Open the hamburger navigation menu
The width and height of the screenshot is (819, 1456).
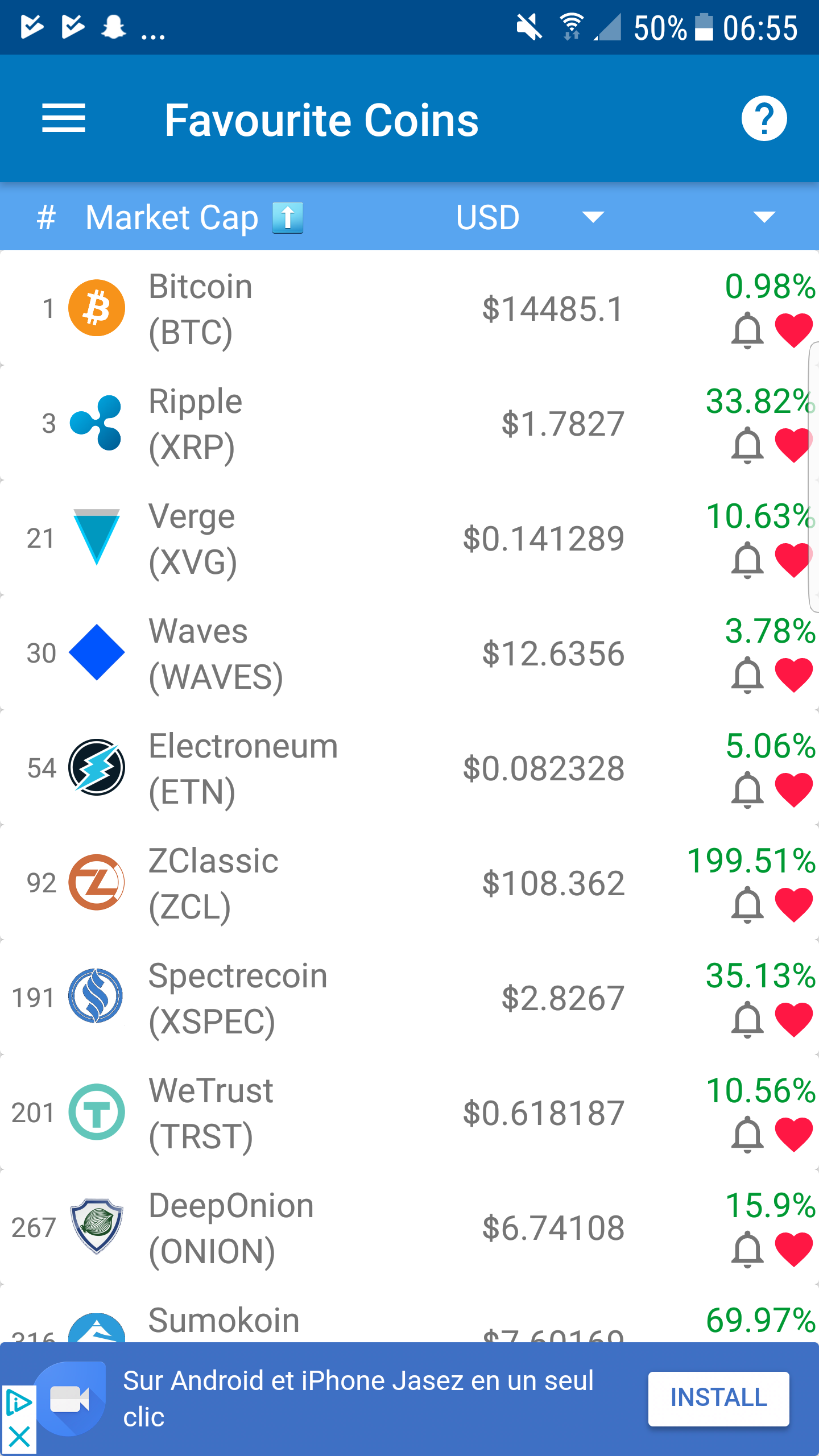pos(64,118)
